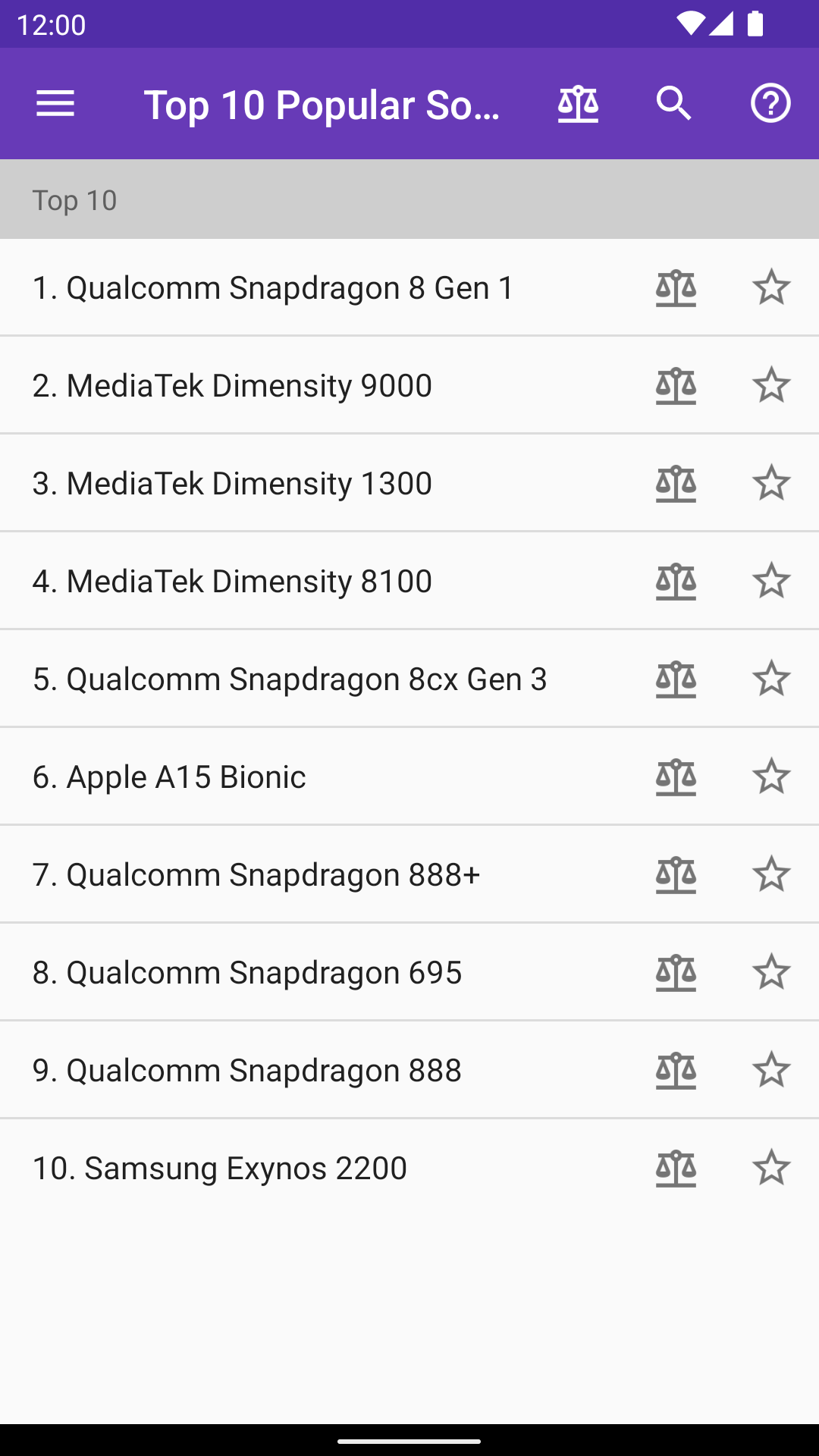The width and height of the screenshot is (819, 1456).
Task: Favorite Qualcomm Snapdragon 695 with star
Action: 771,972
